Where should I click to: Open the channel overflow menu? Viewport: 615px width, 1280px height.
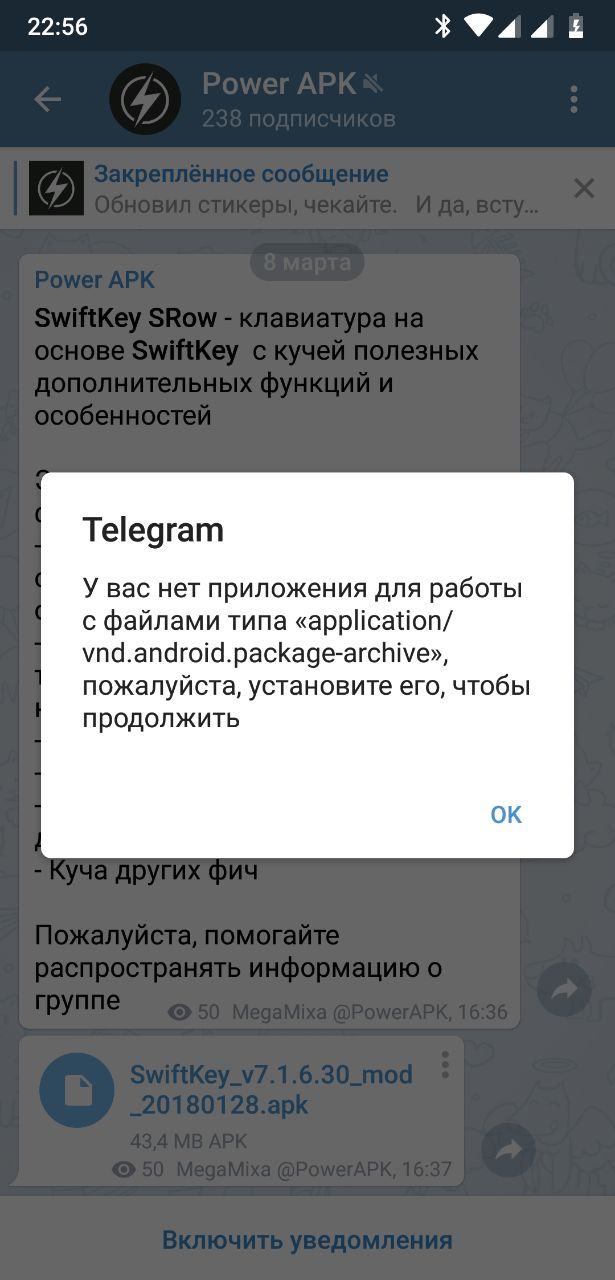pyautogui.click(x=573, y=99)
